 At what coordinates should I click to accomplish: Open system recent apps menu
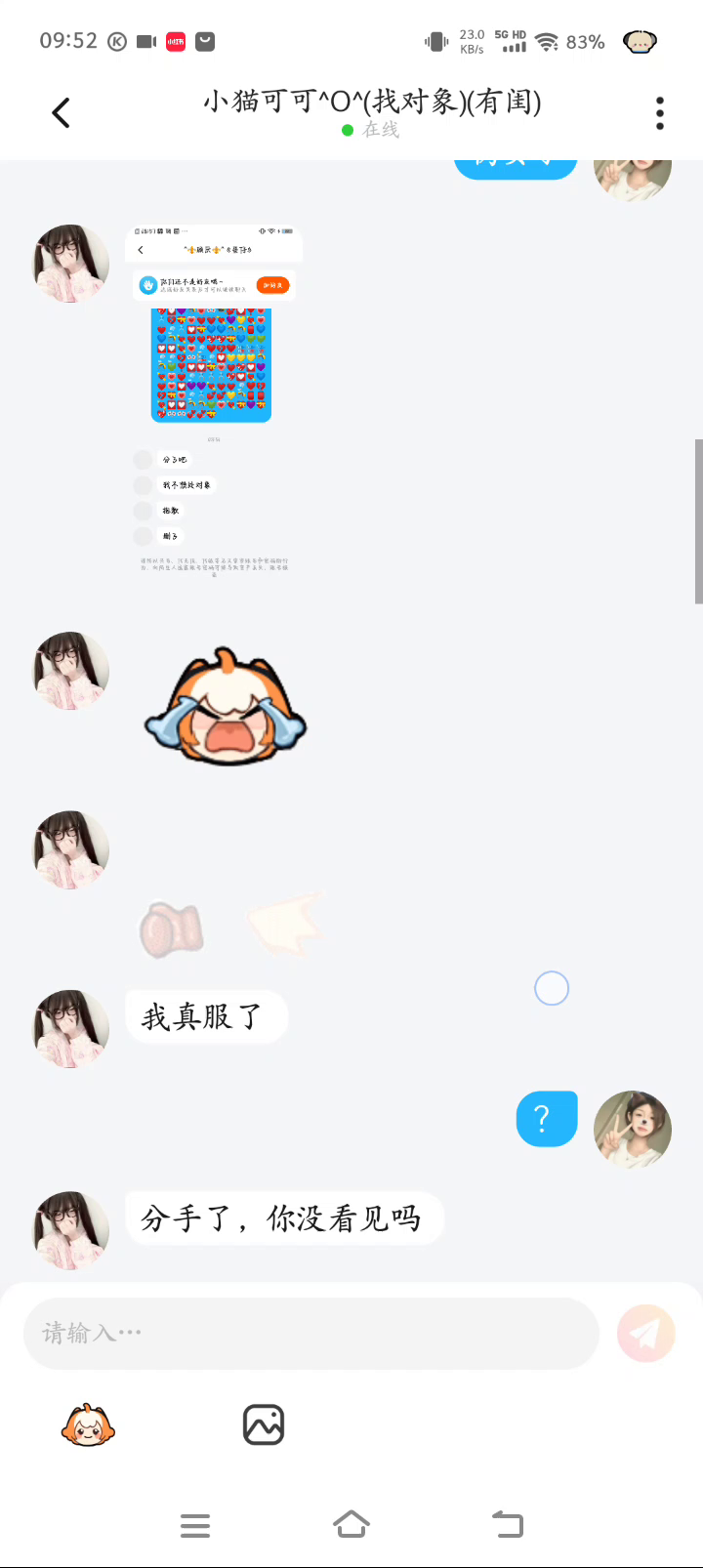195,1525
